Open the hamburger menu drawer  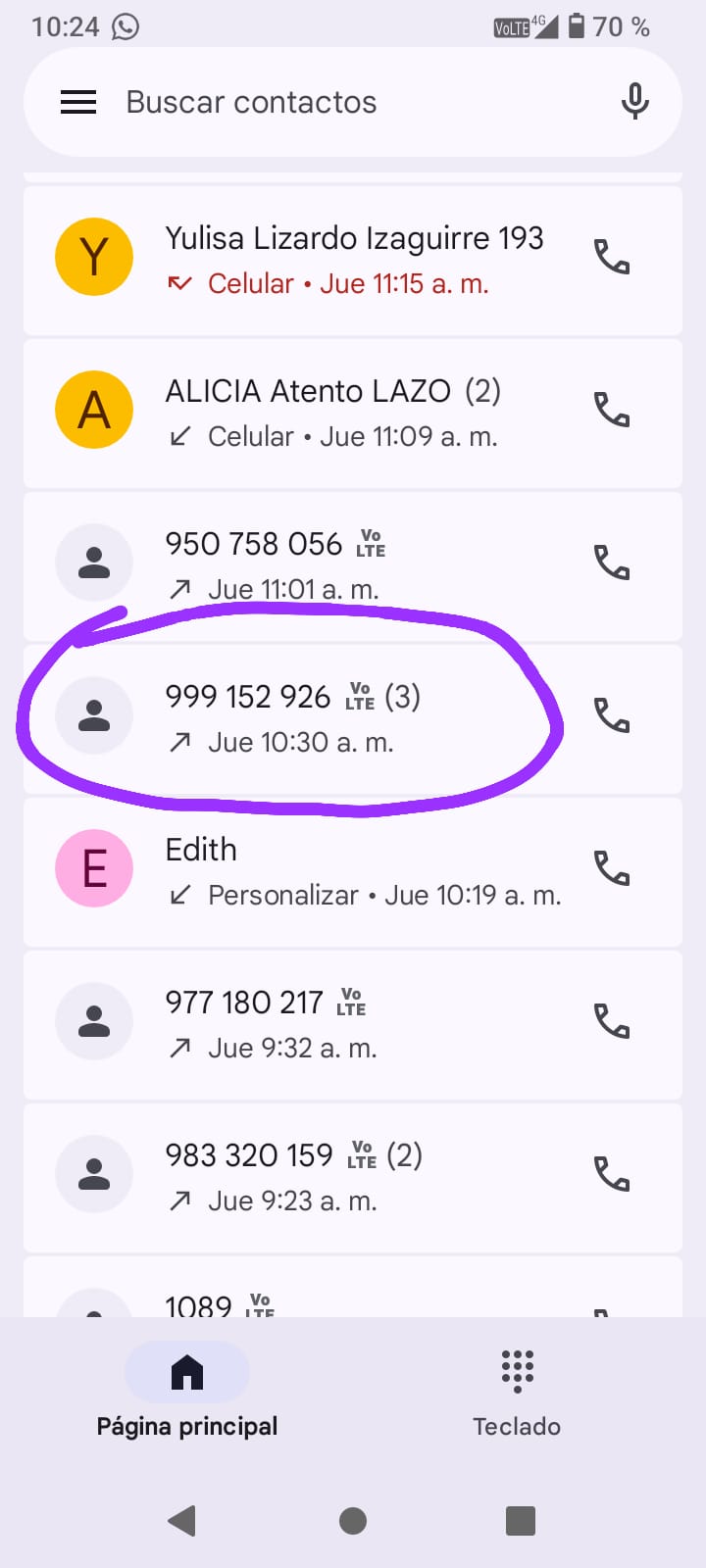pyautogui.click(x=78, y=102)
